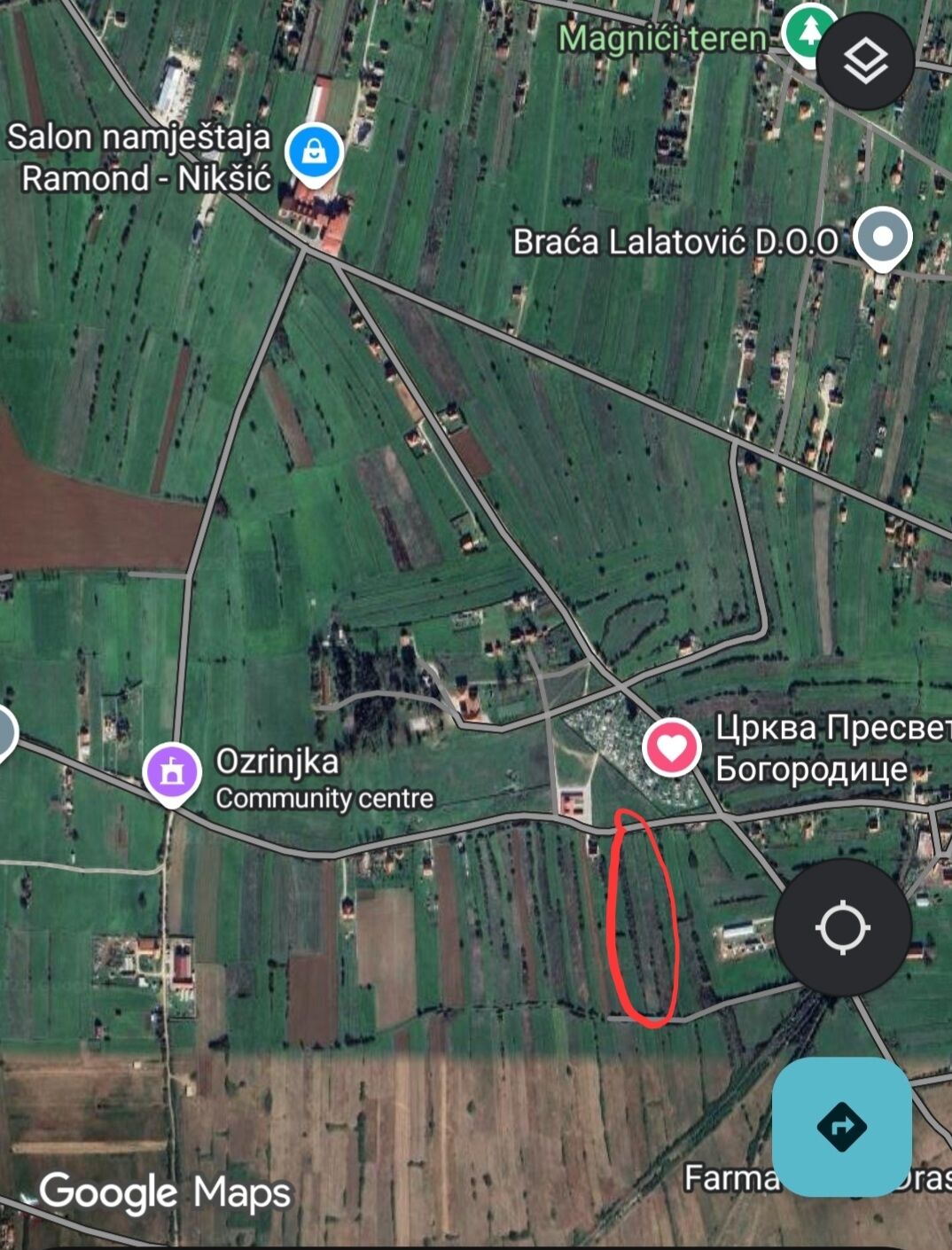View the saved church pin with heart
Screen dimensions: 952x1250
(672, 747)
